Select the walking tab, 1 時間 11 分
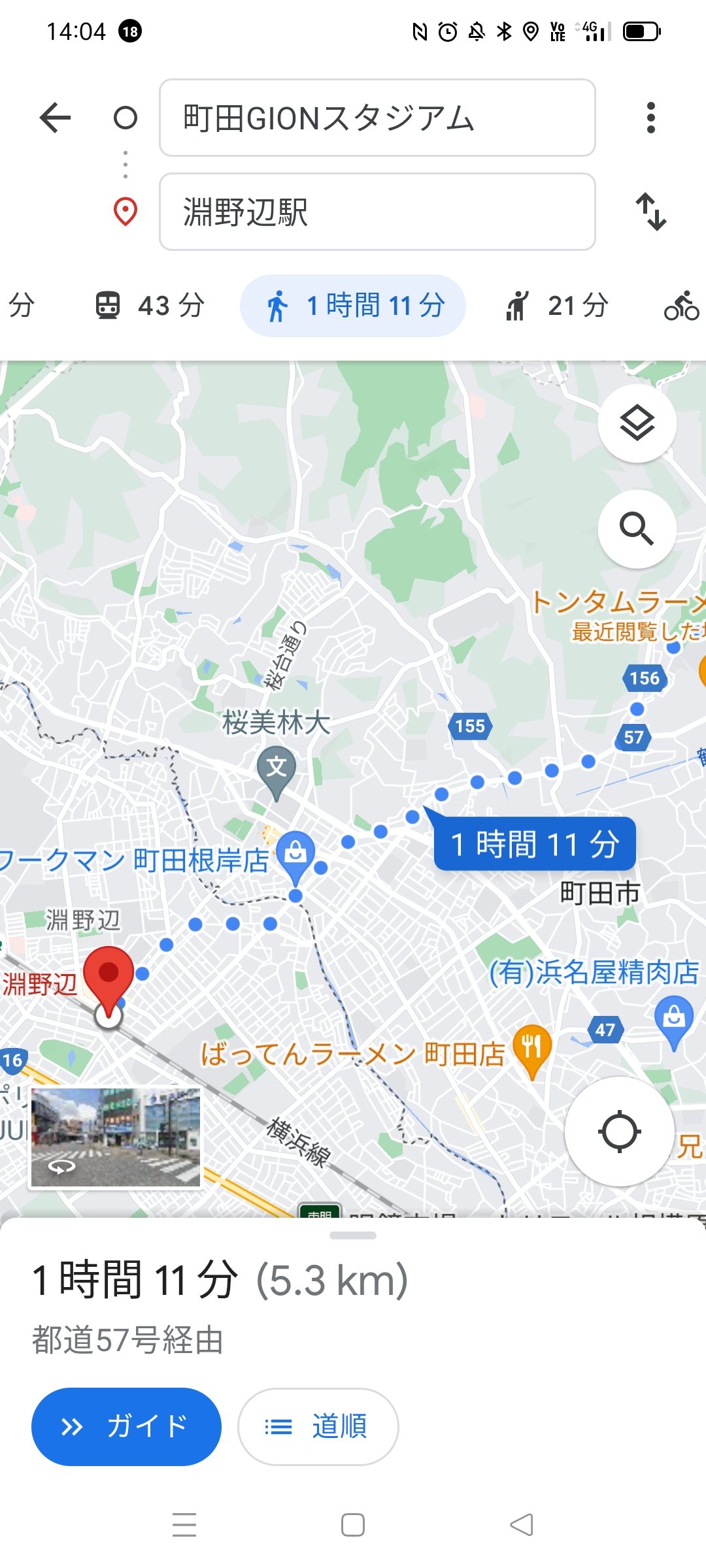Viewport: 706px width, 1568px height. point(353,305)
